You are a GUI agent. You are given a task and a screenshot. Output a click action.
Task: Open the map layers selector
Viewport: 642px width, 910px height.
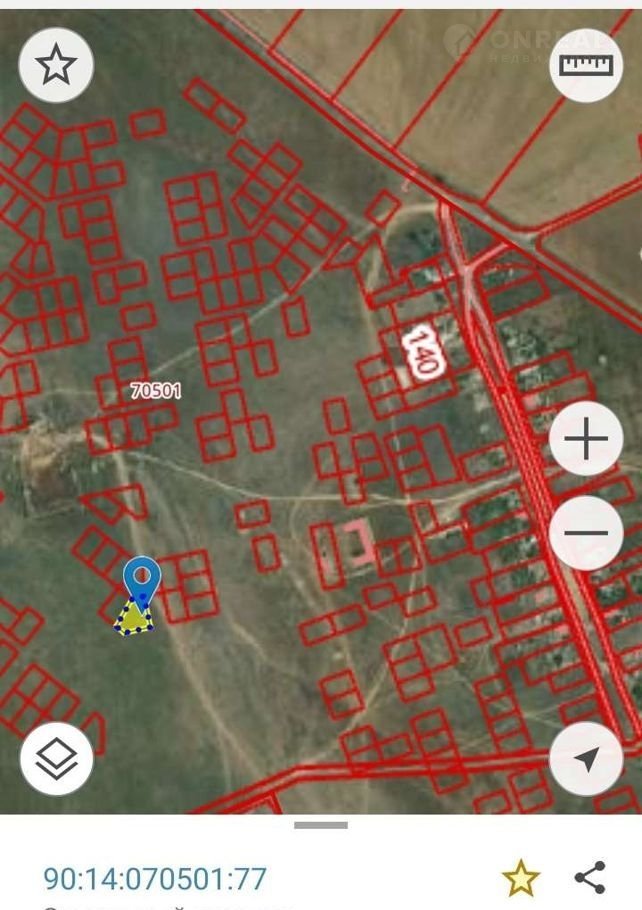click(x=56, y=759)
